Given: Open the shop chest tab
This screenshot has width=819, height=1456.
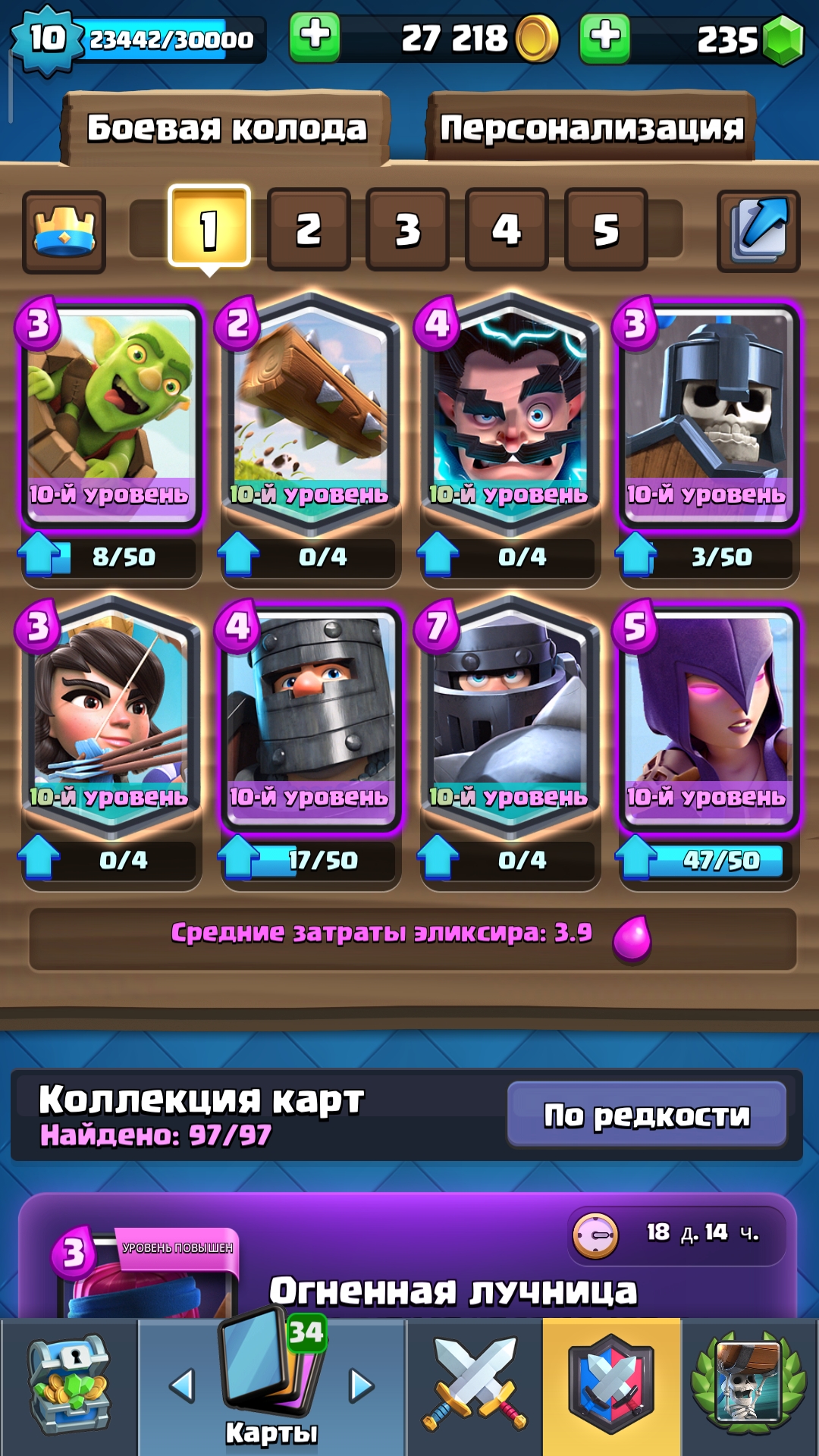Looking at the screenshot, I should click(69, 1385).
